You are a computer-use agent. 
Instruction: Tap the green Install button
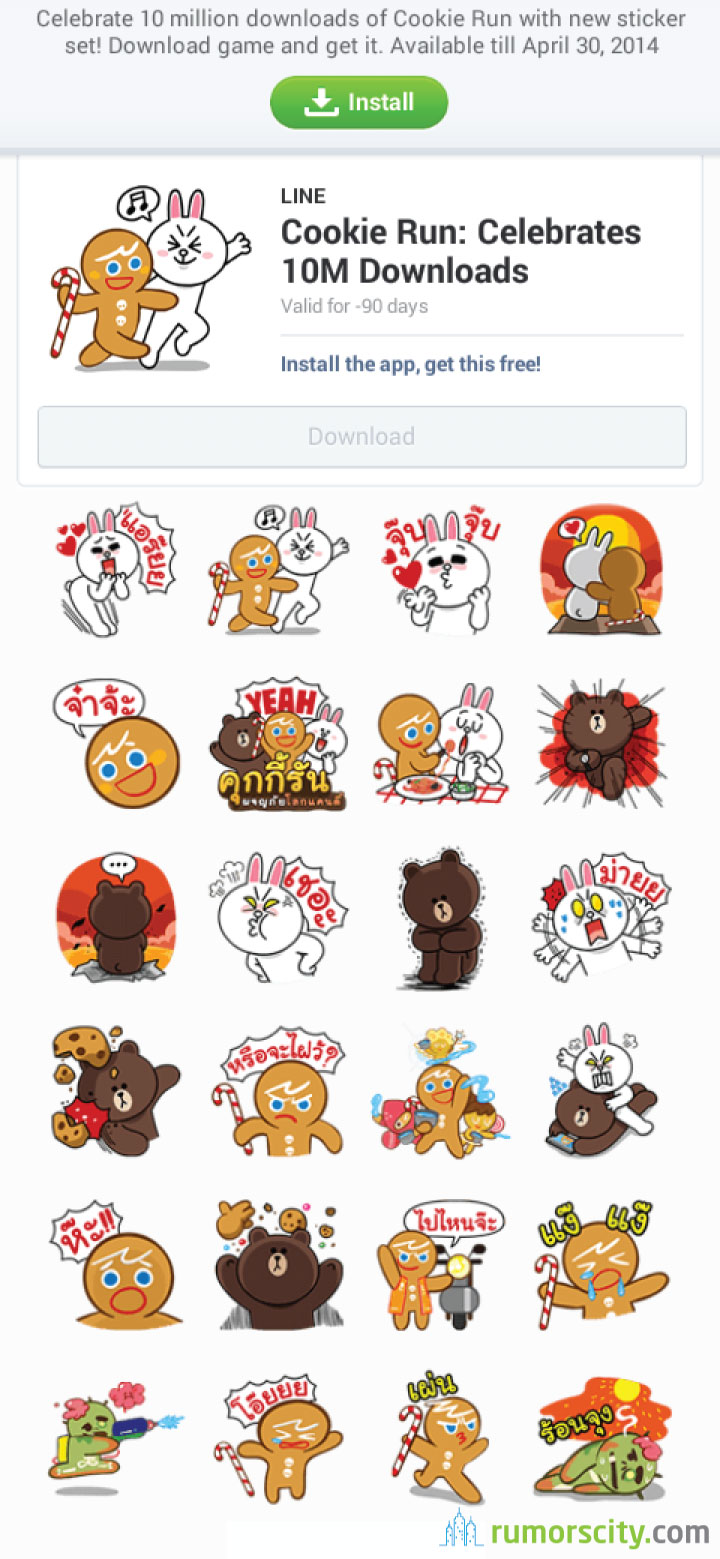click(359, 102)
